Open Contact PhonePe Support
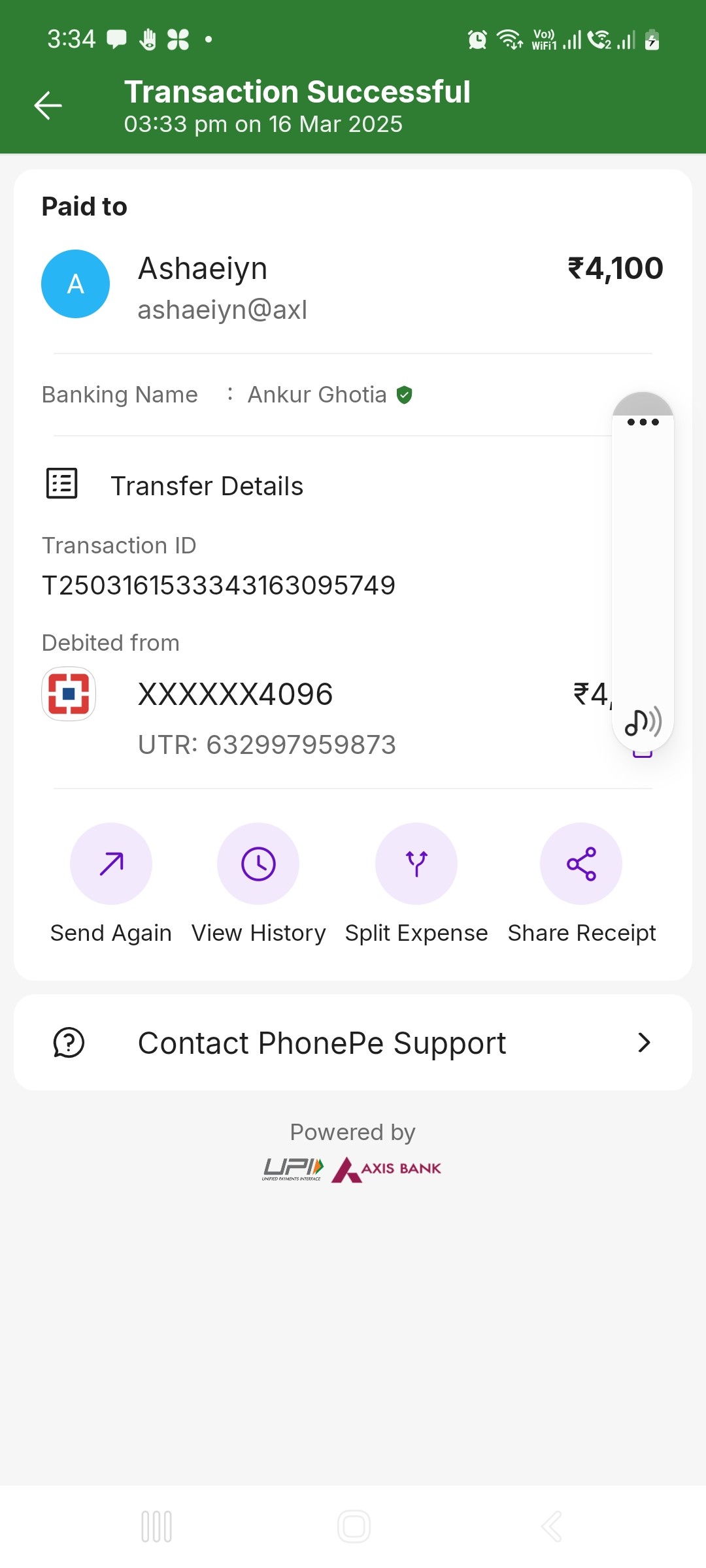Viewport: 706px width, 1568px height. click(353, 1043)
